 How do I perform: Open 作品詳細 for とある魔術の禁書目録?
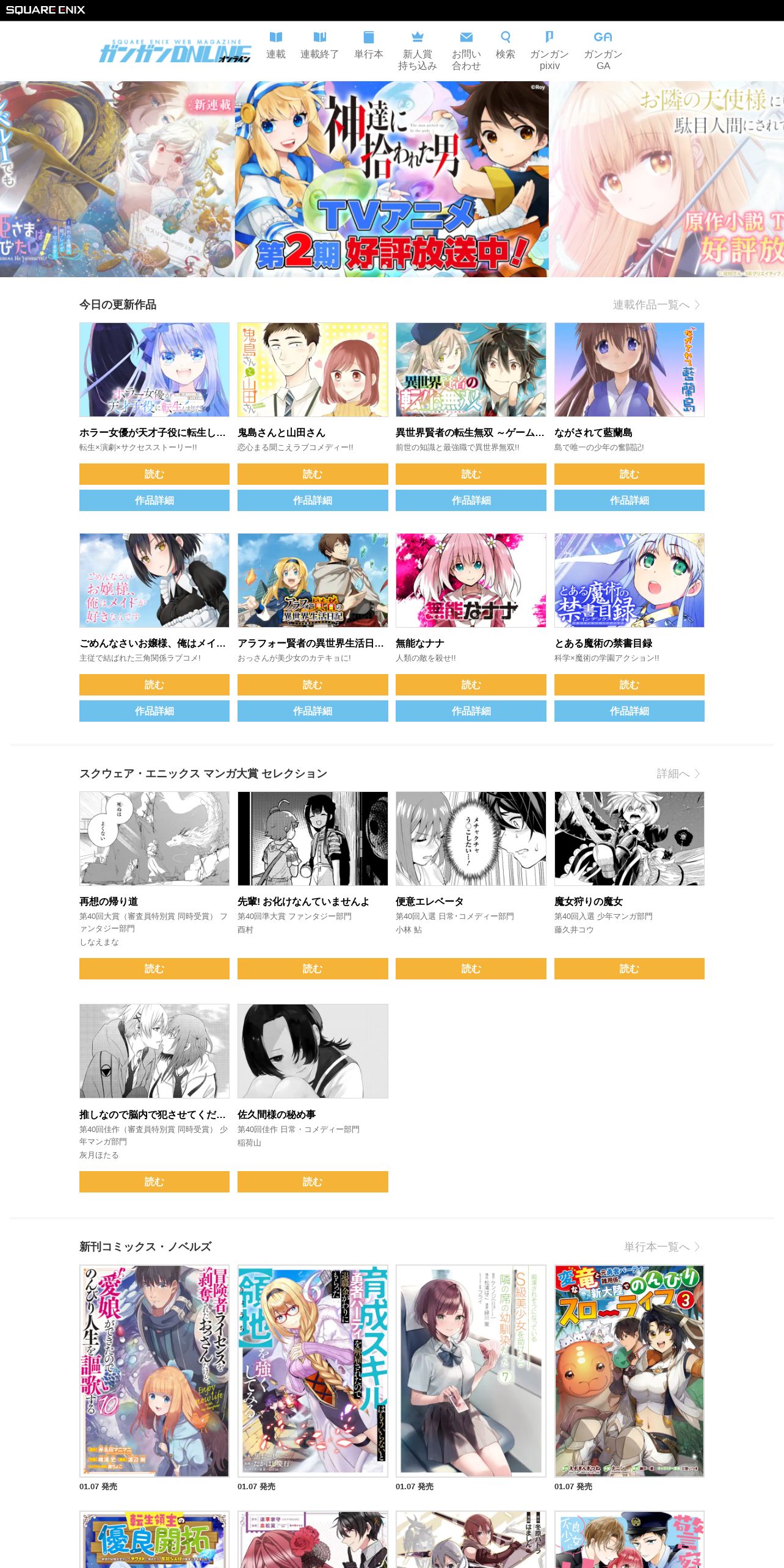pyautogui.click(x=629, y=711)
